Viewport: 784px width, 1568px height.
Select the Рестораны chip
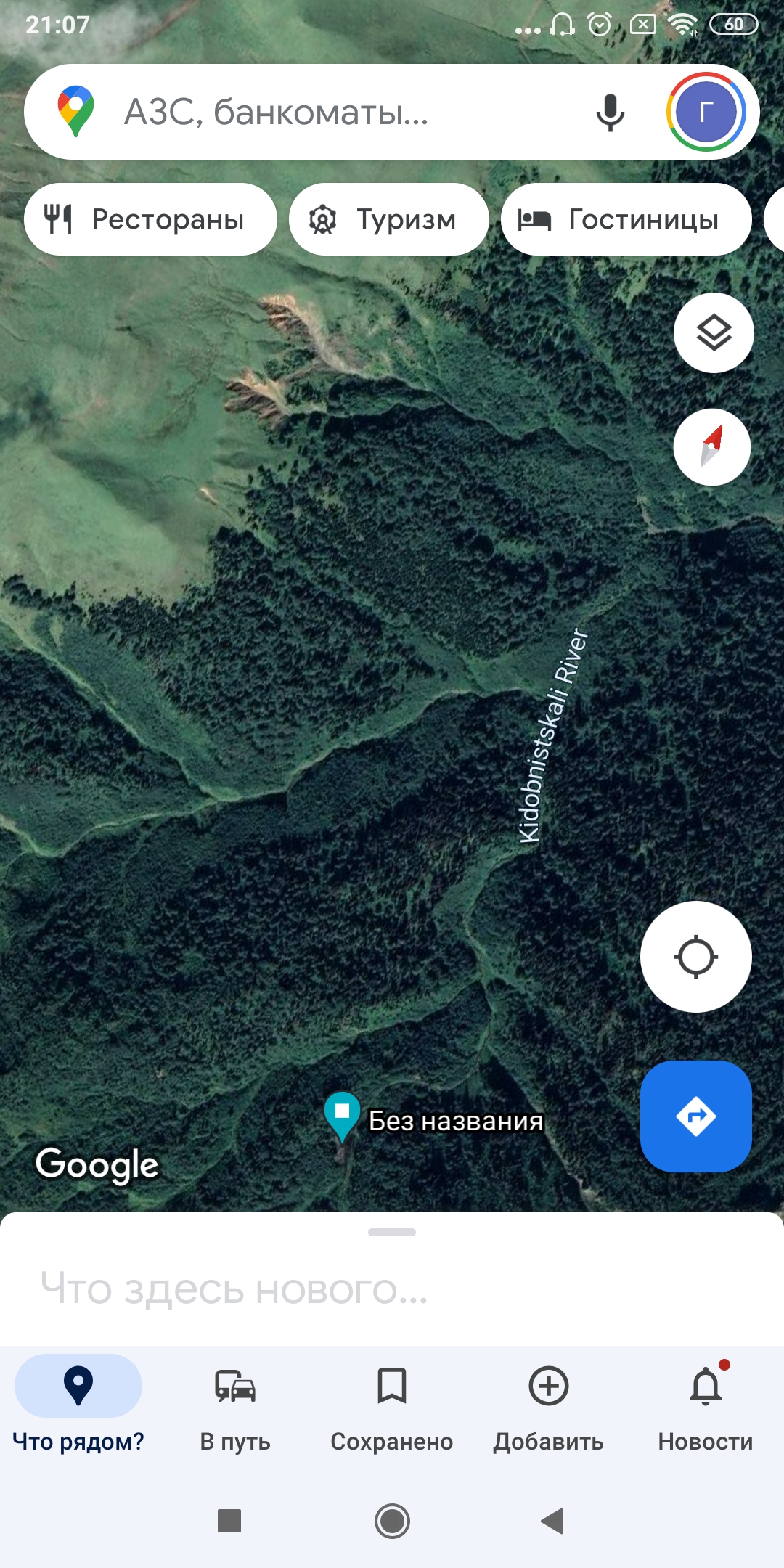pyautogui.click(x=150, y=219)
